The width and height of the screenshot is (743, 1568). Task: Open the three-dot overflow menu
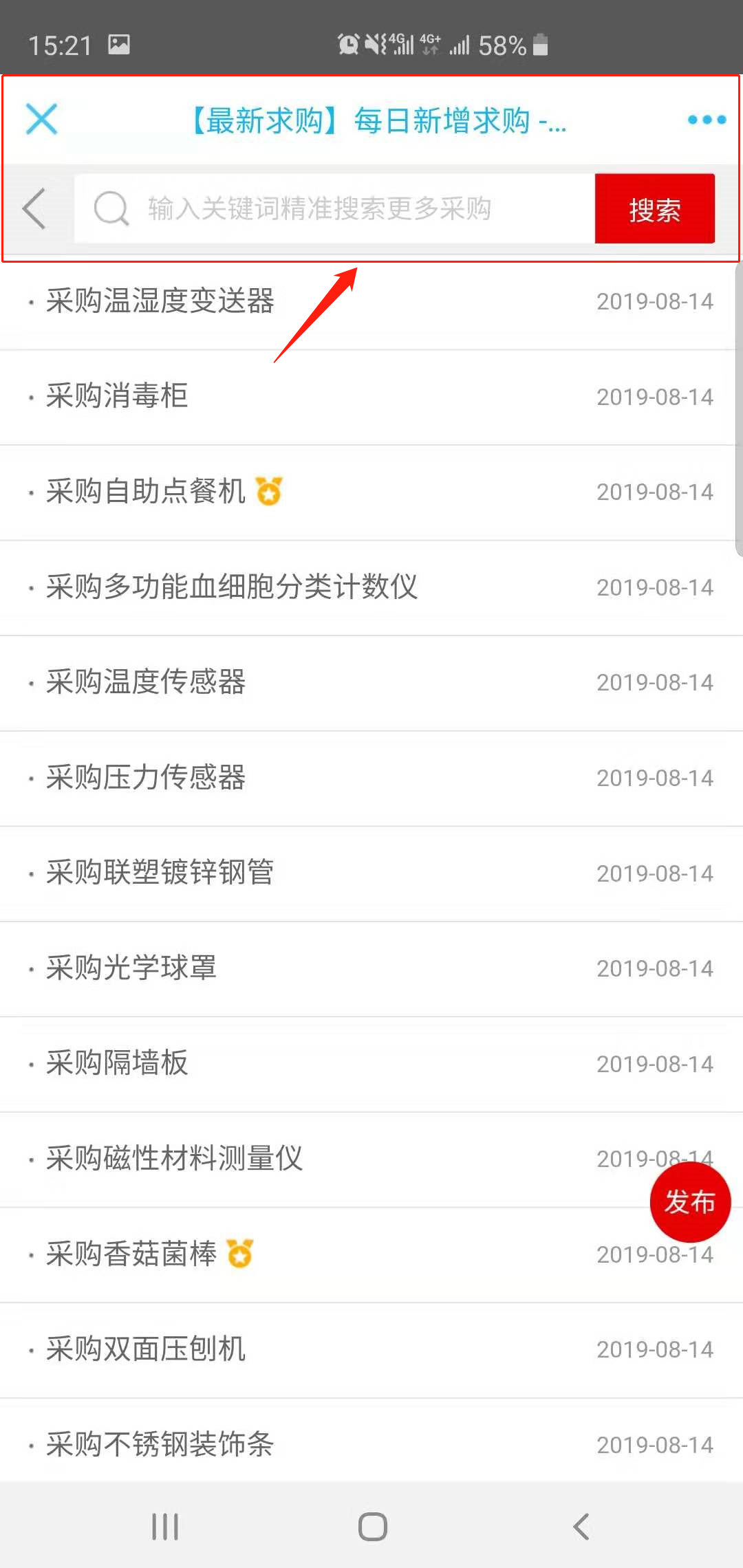[x=707, y=120]
